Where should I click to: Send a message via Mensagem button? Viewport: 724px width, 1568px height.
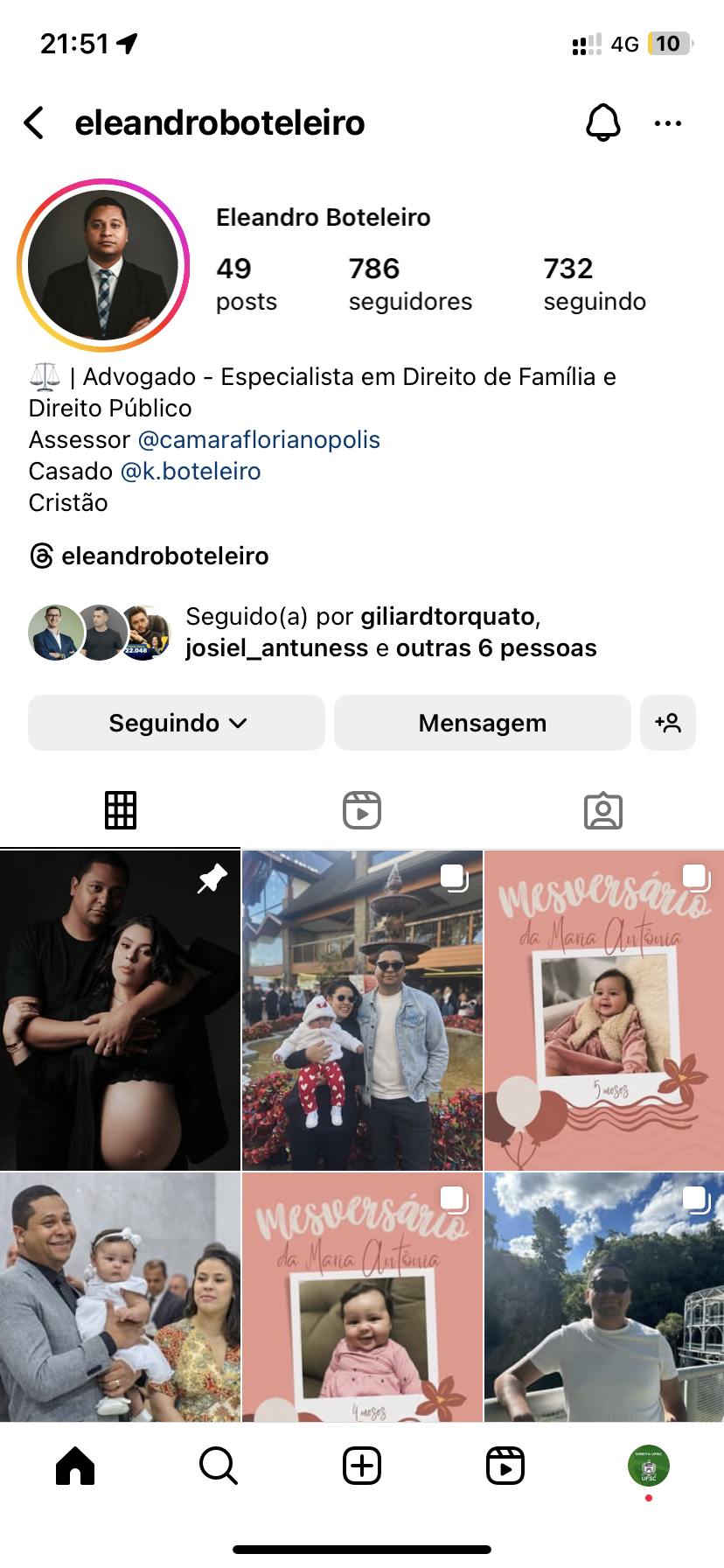(x=482, y=723)
